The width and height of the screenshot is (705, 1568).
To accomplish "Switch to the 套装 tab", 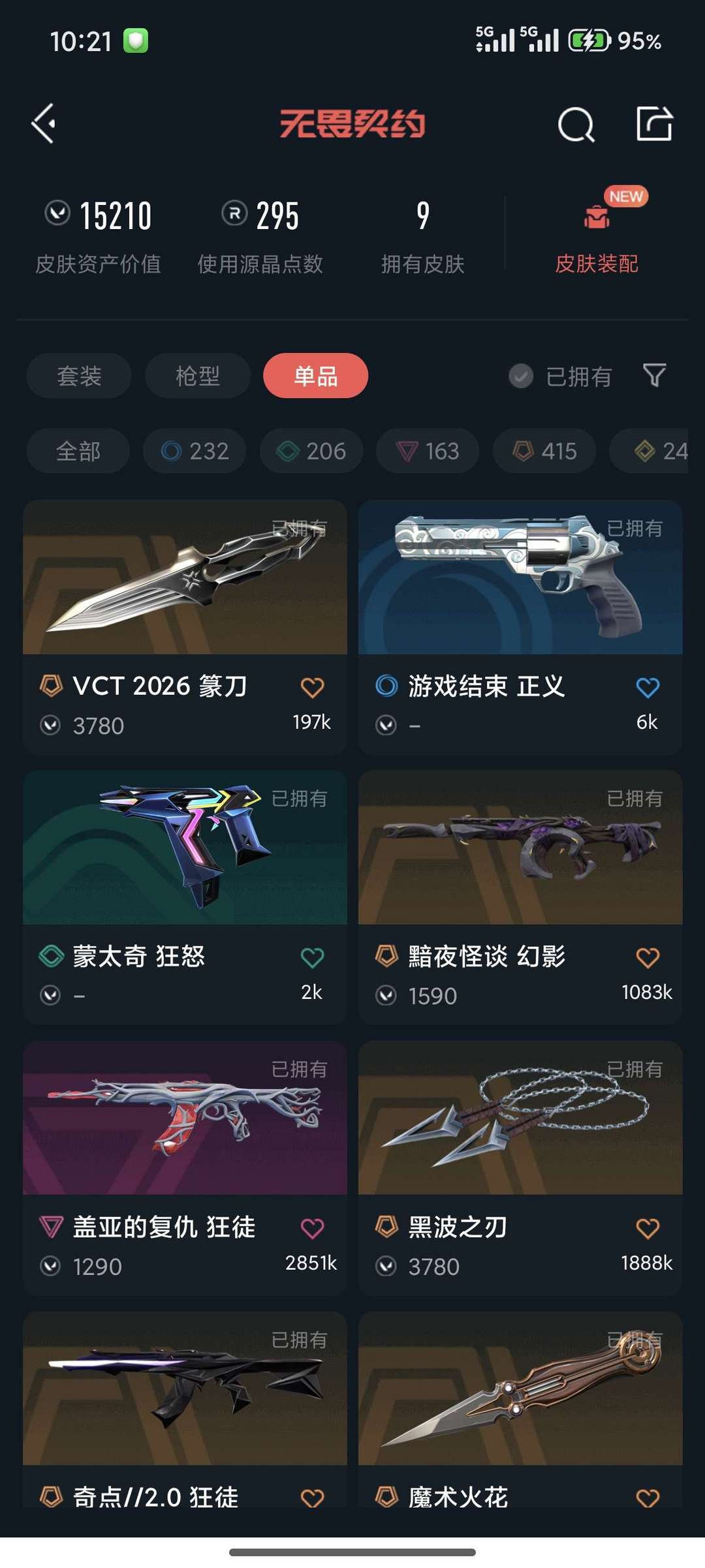I will tap(78, 376).
